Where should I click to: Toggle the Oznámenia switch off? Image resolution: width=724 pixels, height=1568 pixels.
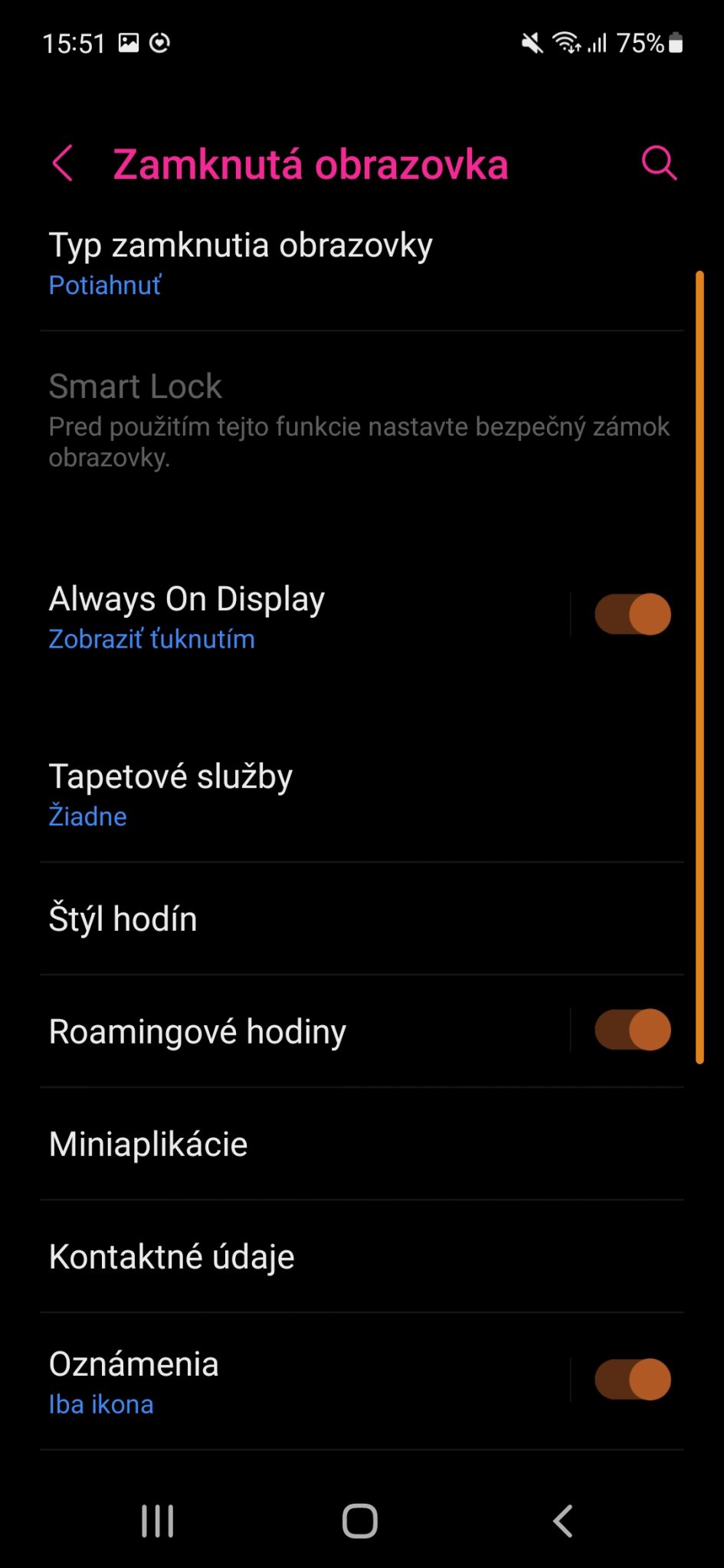tap(633, 1379)
